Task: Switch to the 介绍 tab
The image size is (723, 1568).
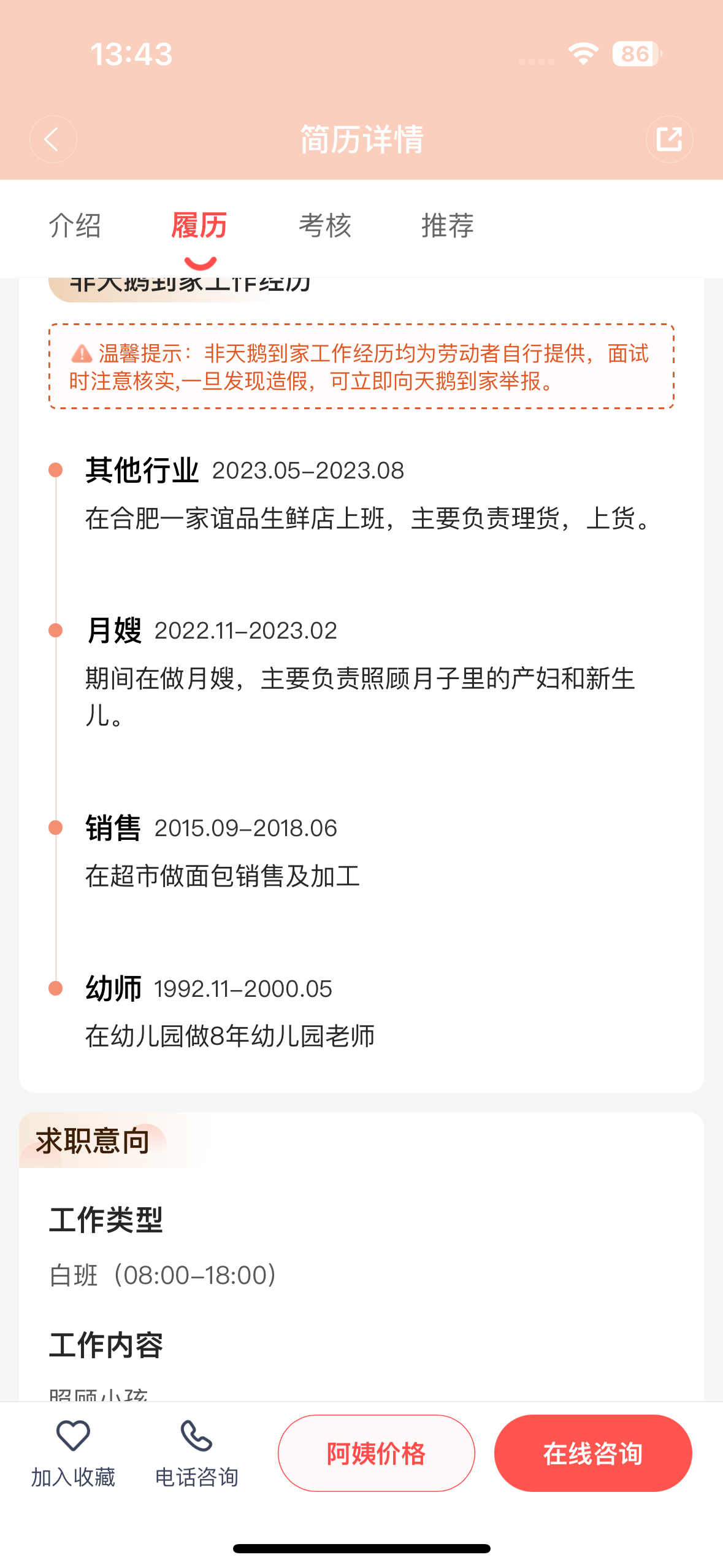Action: (75, 225)
